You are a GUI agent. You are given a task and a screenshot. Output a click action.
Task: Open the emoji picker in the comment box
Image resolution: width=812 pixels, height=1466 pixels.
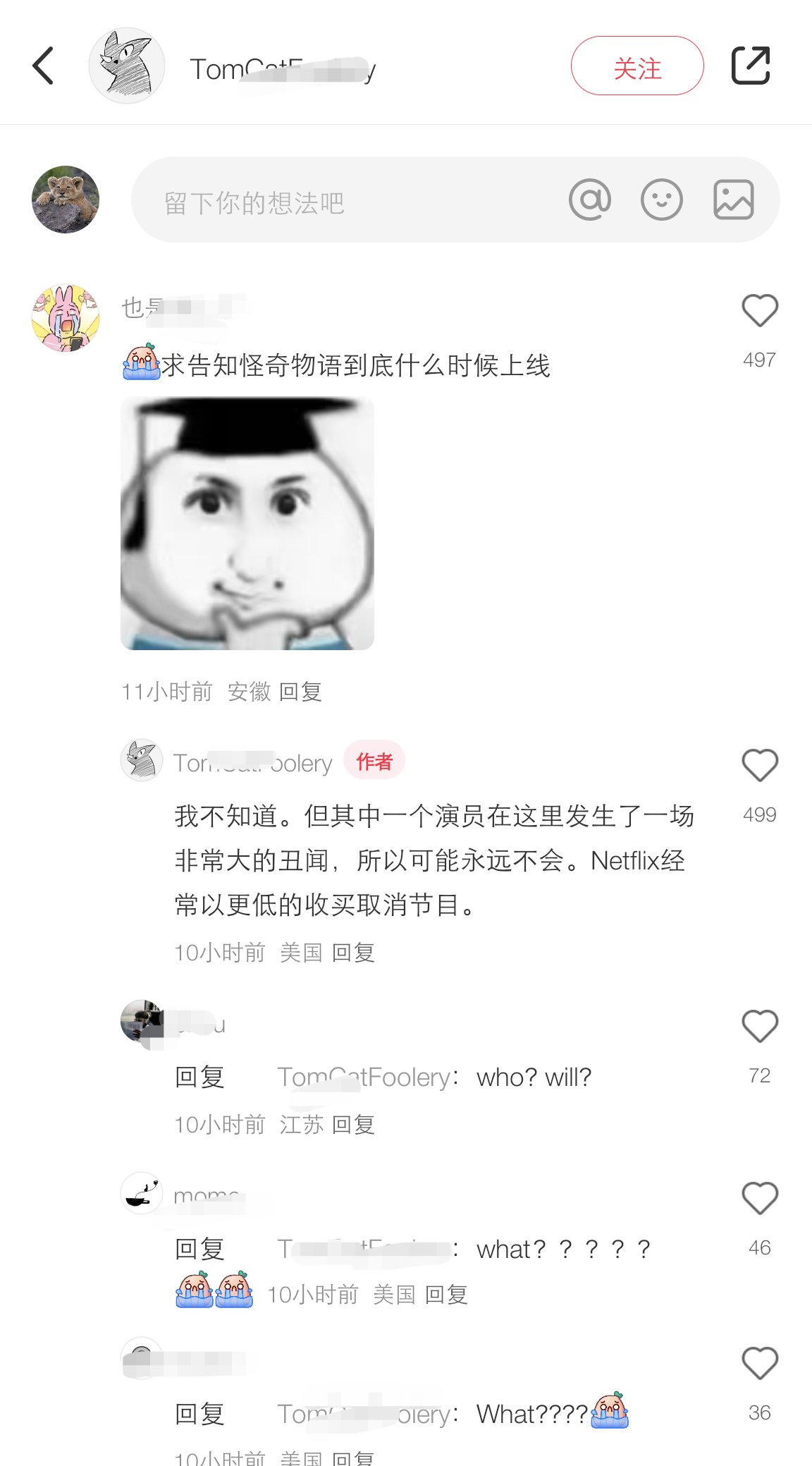(x=662, y=200)
